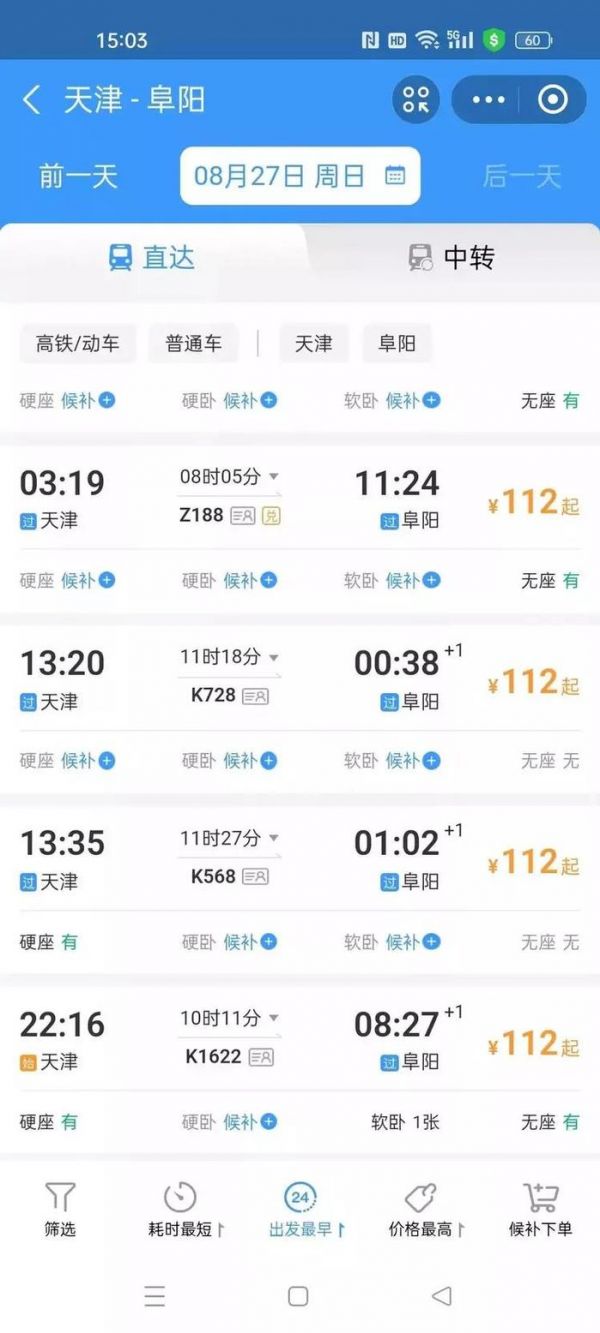This screenshot has width=600, height=1333.
Task: Open the 筛选 filter options
Action: 60,1210
